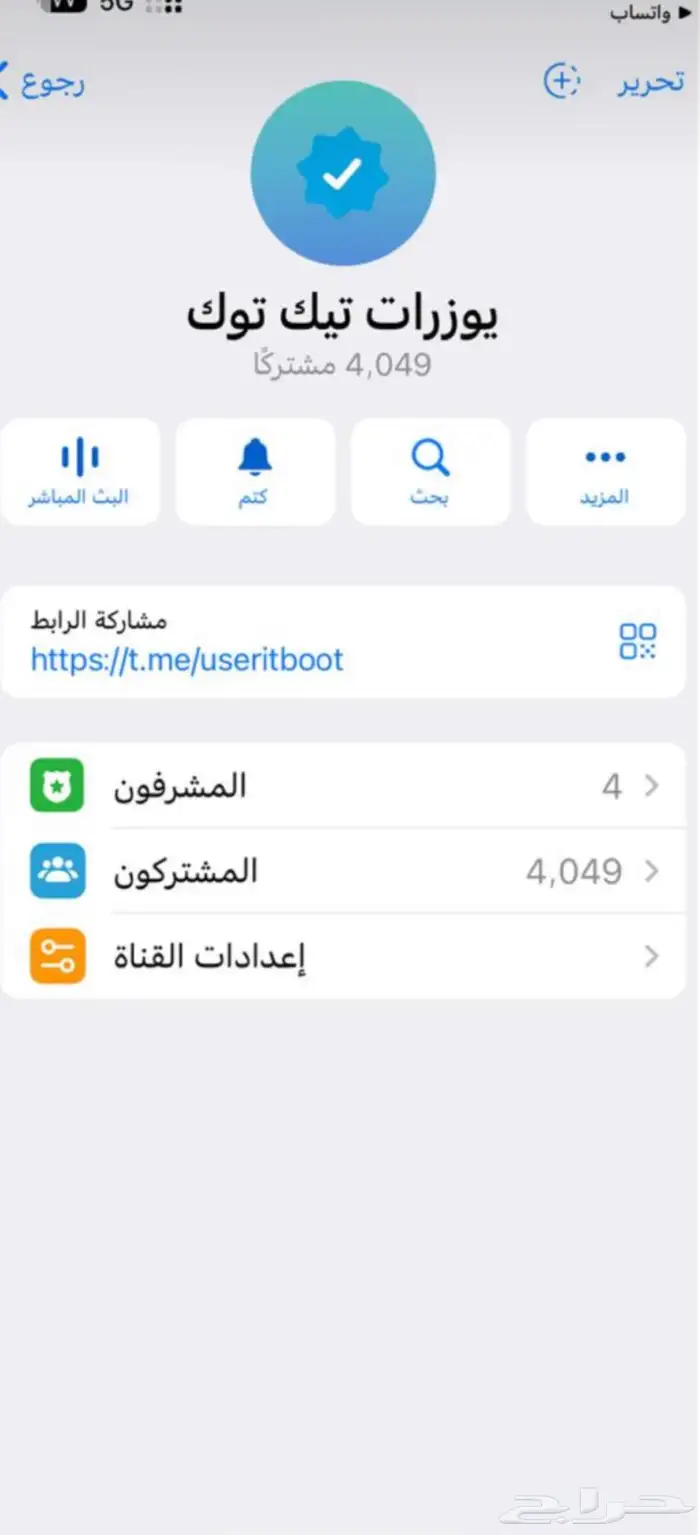Open the channel's profile picture

(343, 173)
